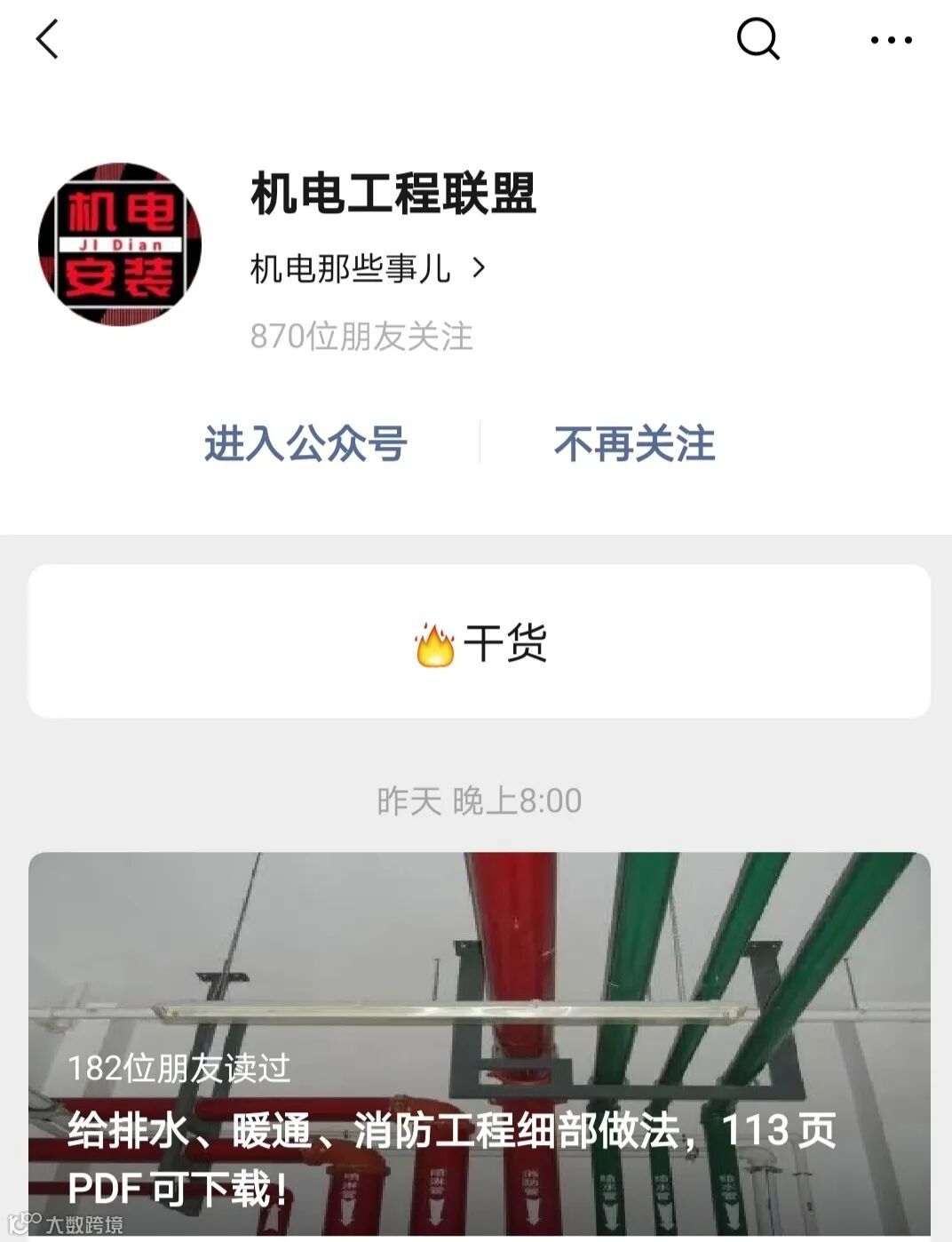Open the search icon in the header
Viewport: 952px width, 1242px height.
pos(758,39)
